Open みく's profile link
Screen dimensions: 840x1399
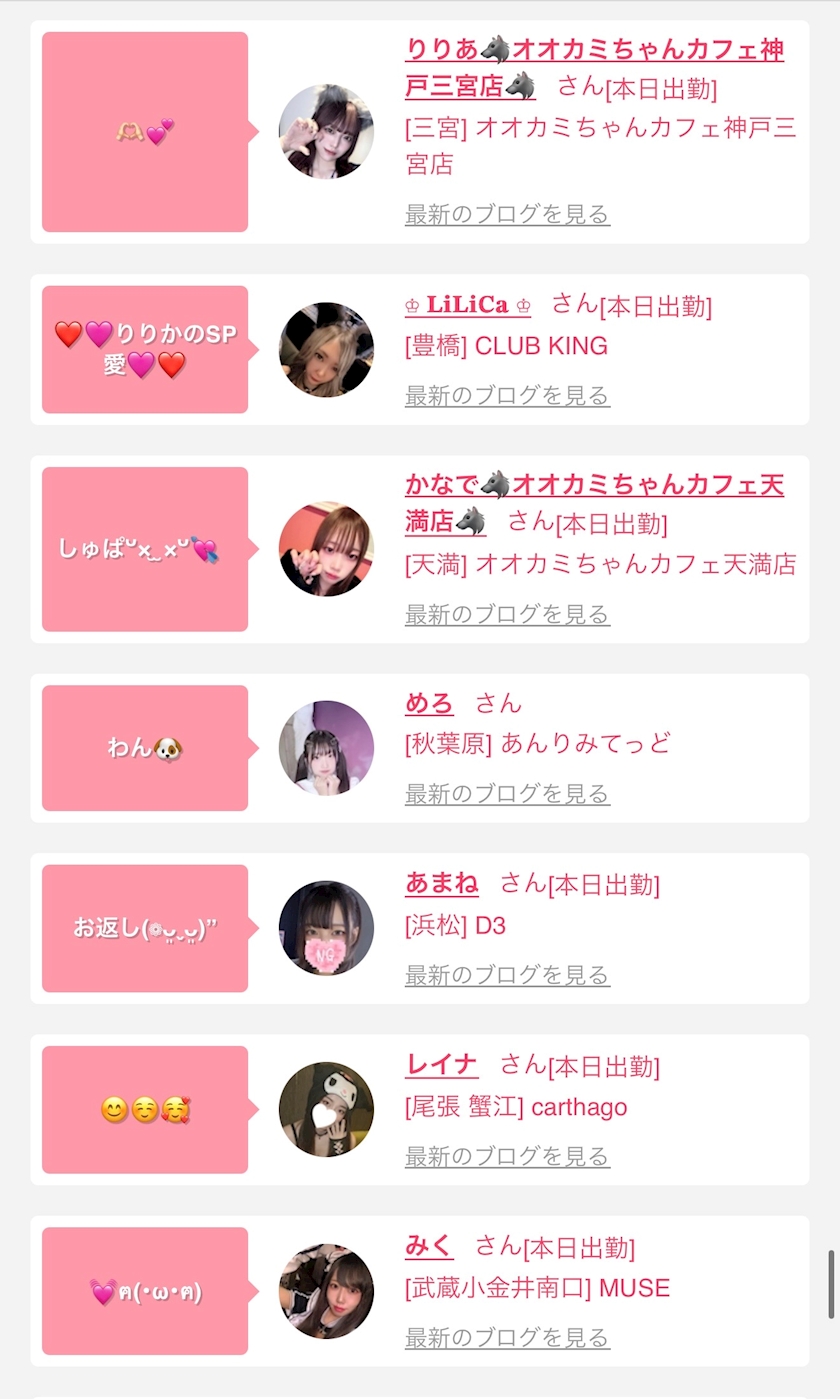click(x=429, y=1246)
